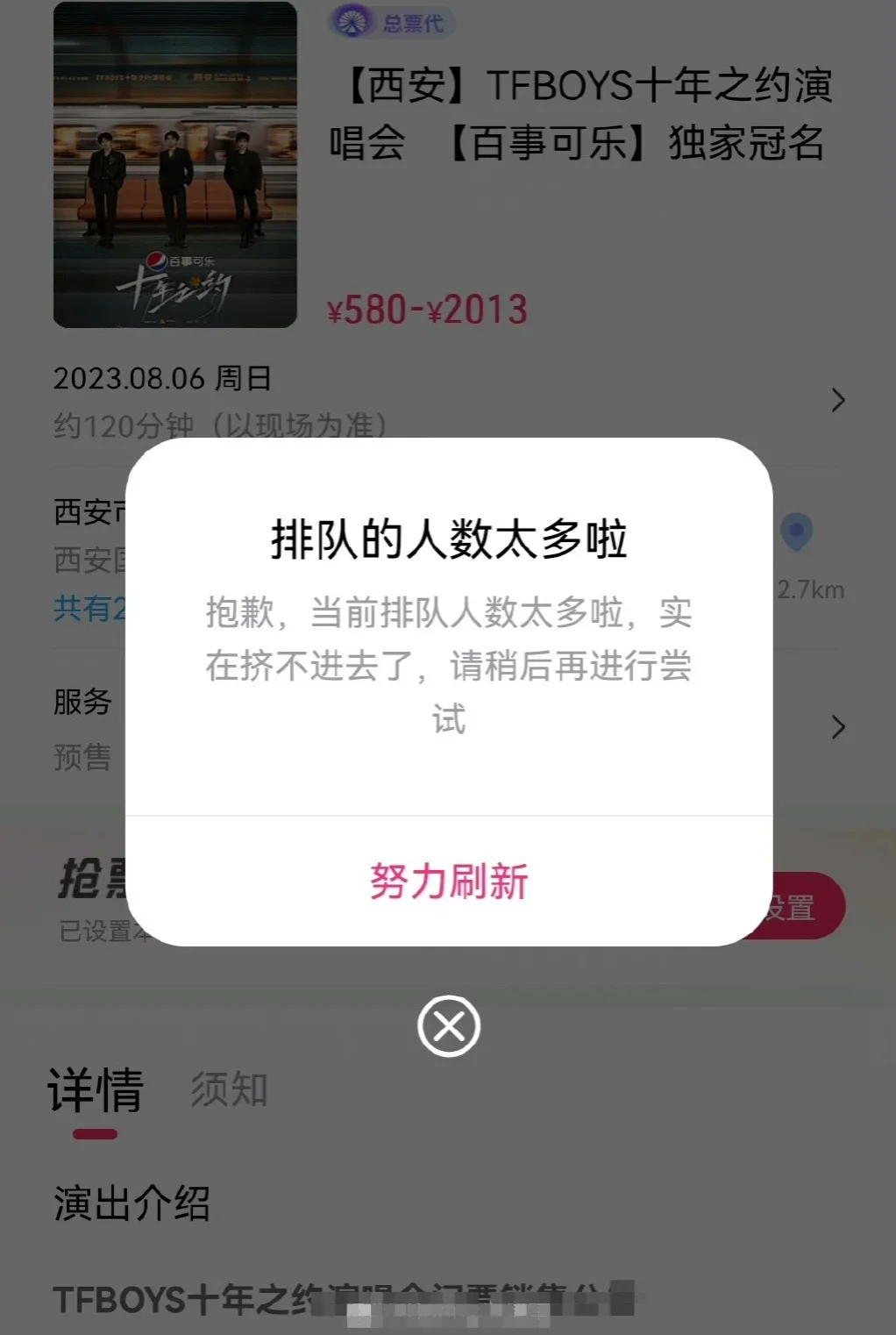Open the venue map location pin

tap(796, 532)
